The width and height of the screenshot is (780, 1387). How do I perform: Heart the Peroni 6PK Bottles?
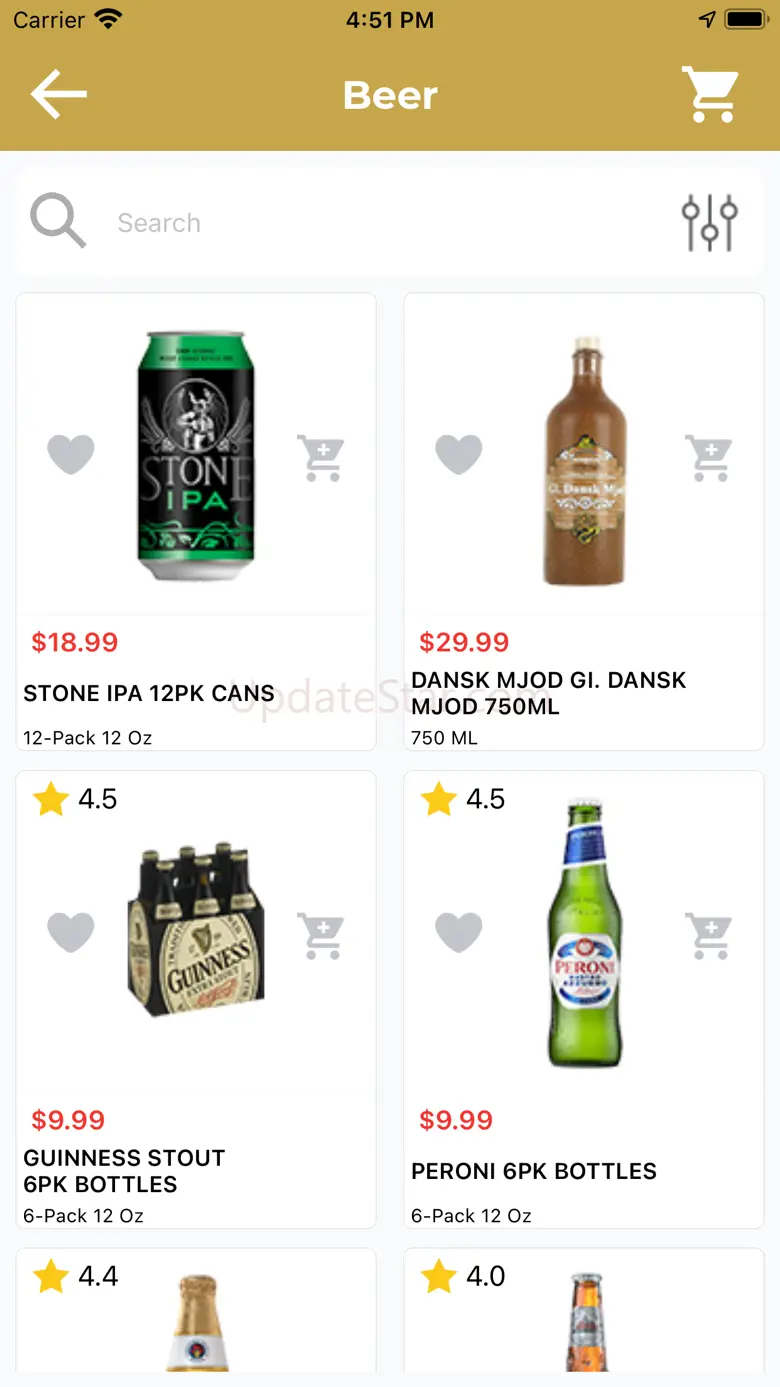pos(459,933)
